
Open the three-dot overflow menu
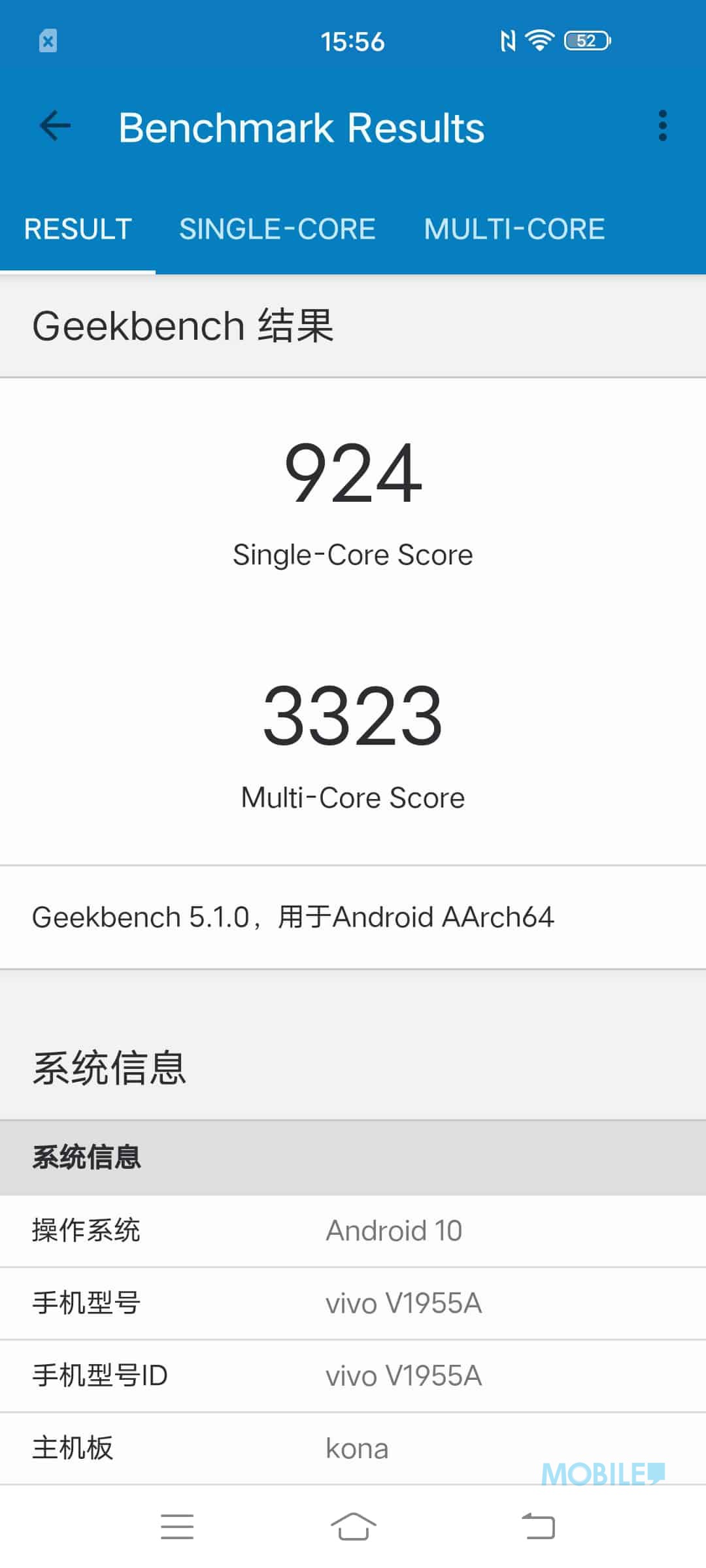[x=663, y=126]
